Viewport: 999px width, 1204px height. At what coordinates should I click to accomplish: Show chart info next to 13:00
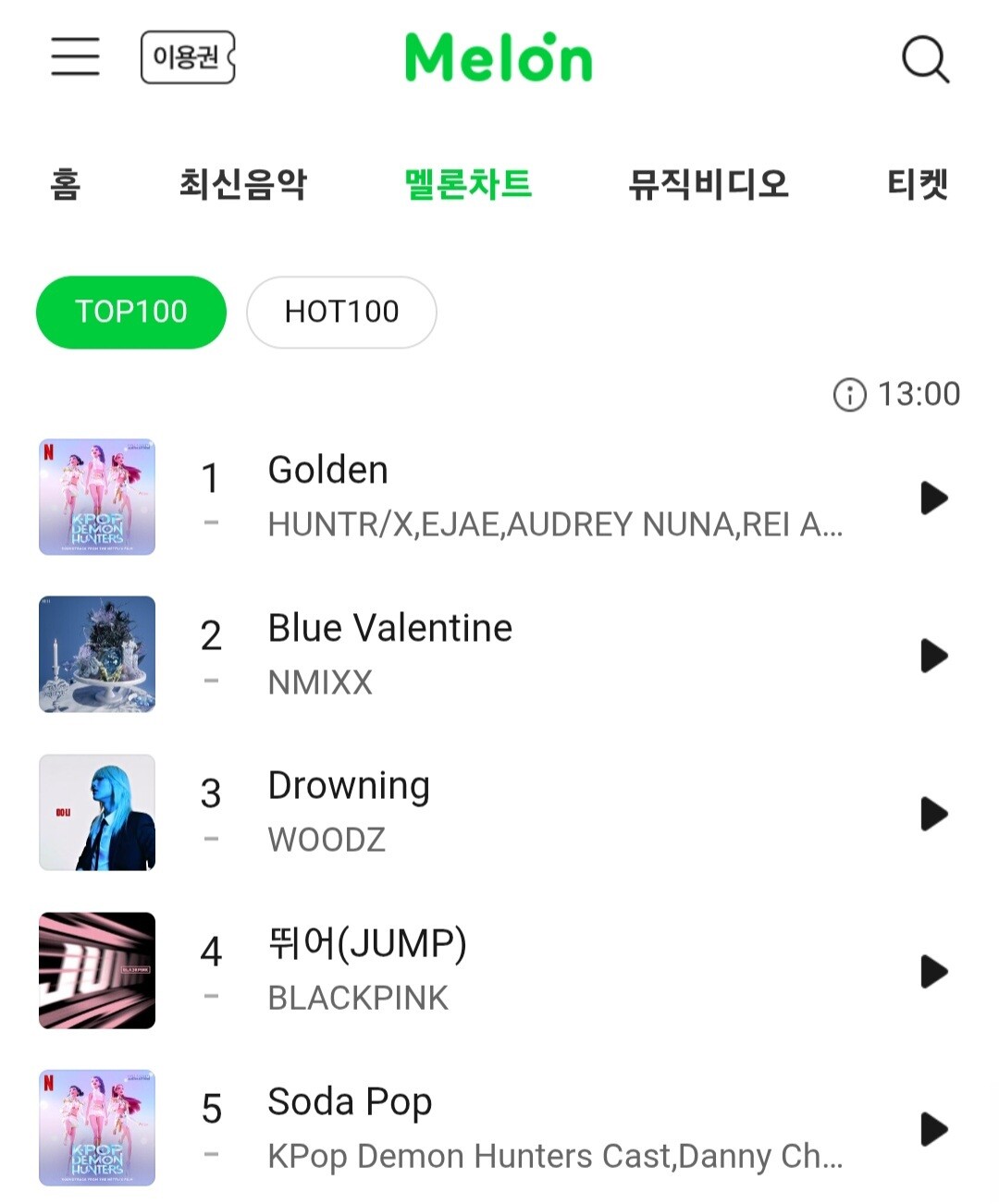(x=849, y=395)
